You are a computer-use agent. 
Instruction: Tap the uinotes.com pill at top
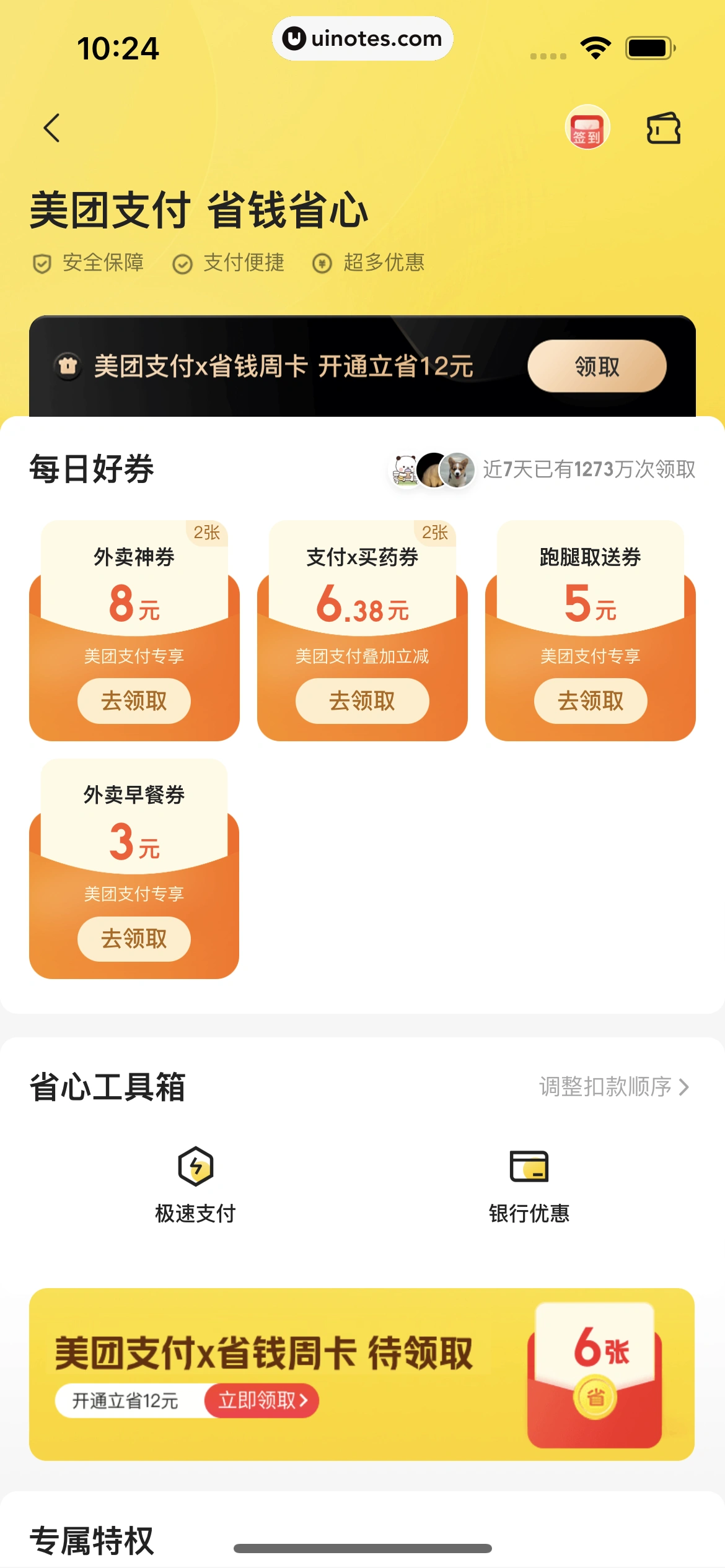click(x=362, y=38)
